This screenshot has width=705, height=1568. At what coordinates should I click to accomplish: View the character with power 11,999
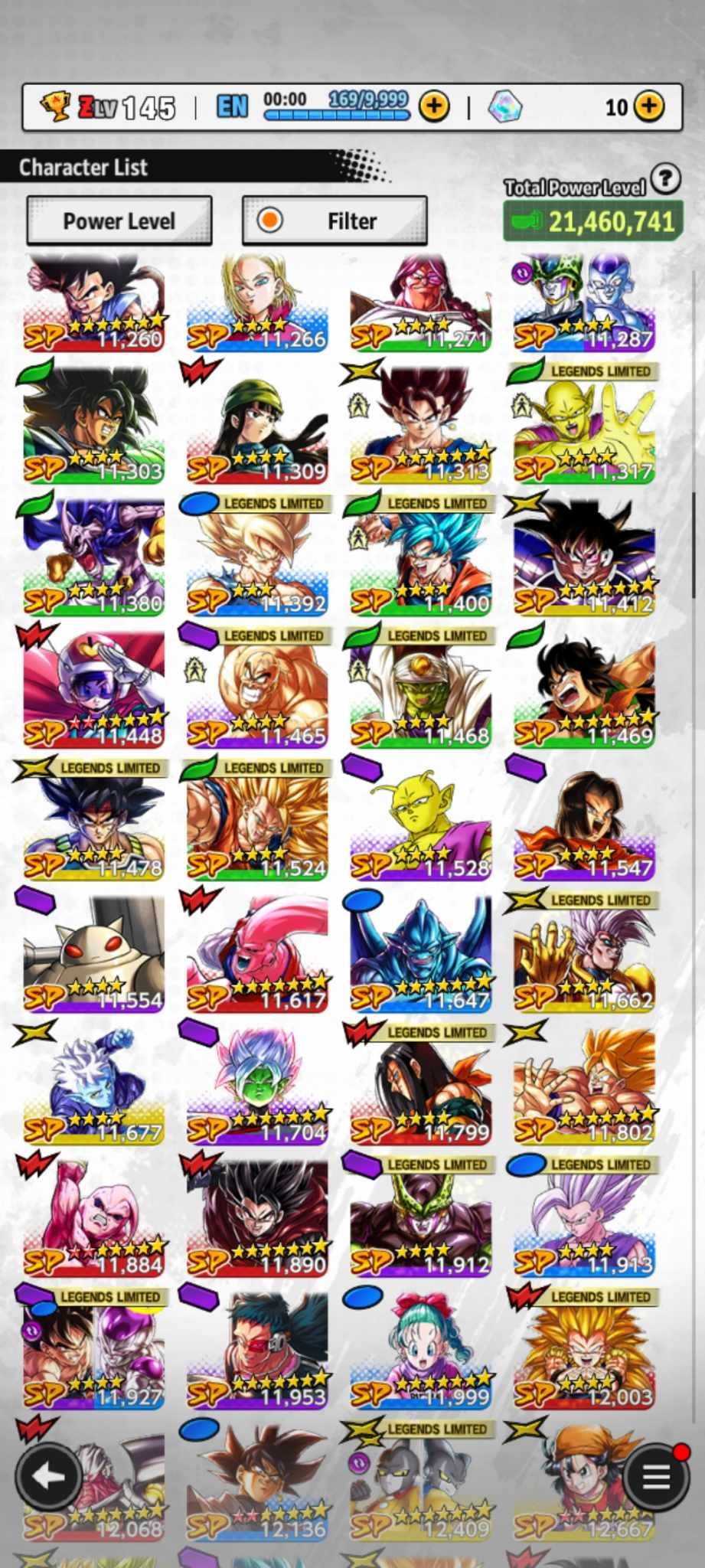click(x=420, y=1350)
